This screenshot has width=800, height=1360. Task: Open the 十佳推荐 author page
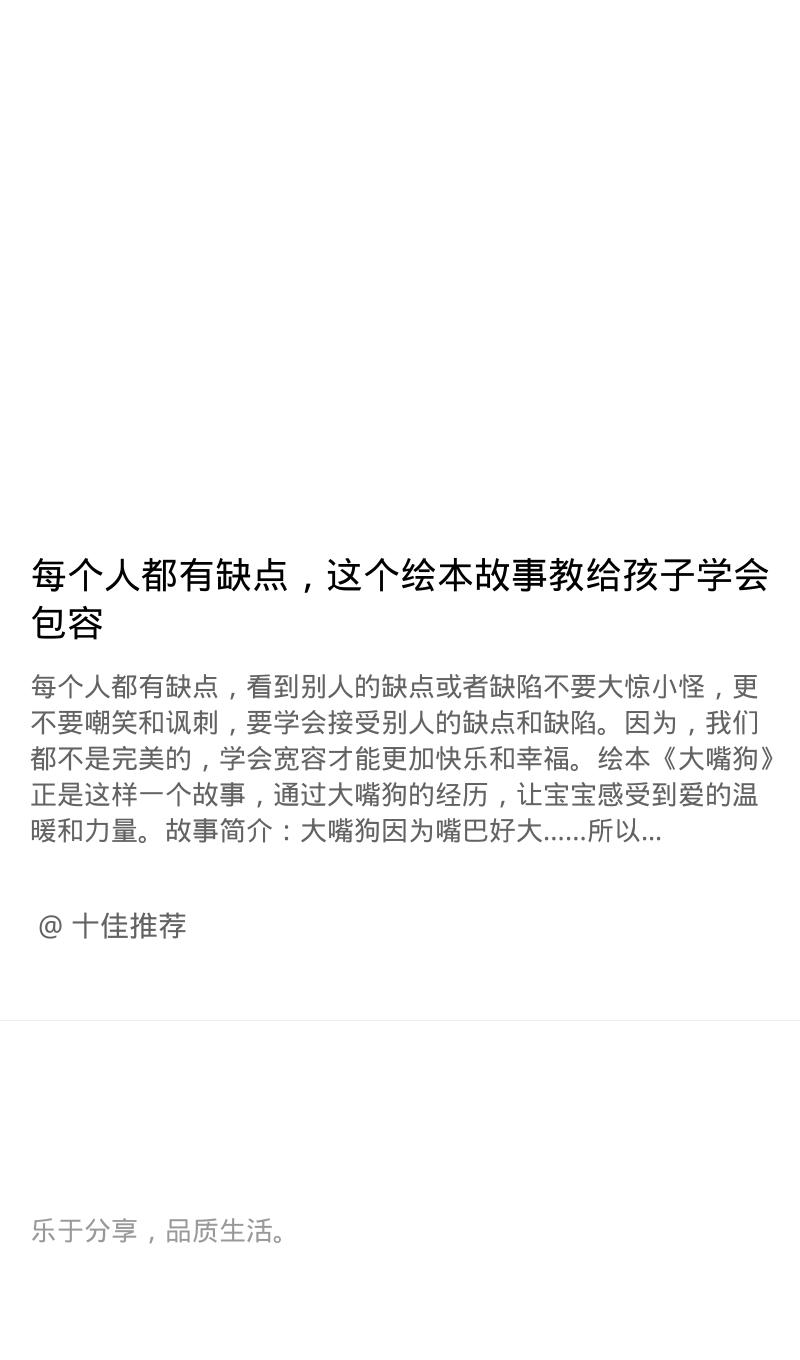tap(112, 926)
